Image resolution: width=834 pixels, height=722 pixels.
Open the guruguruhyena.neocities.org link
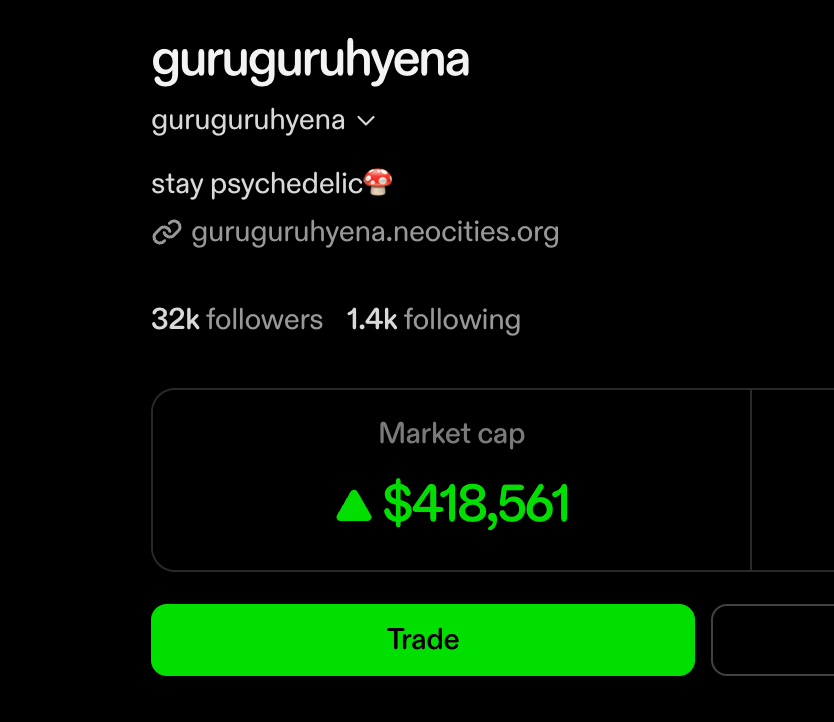374,233
